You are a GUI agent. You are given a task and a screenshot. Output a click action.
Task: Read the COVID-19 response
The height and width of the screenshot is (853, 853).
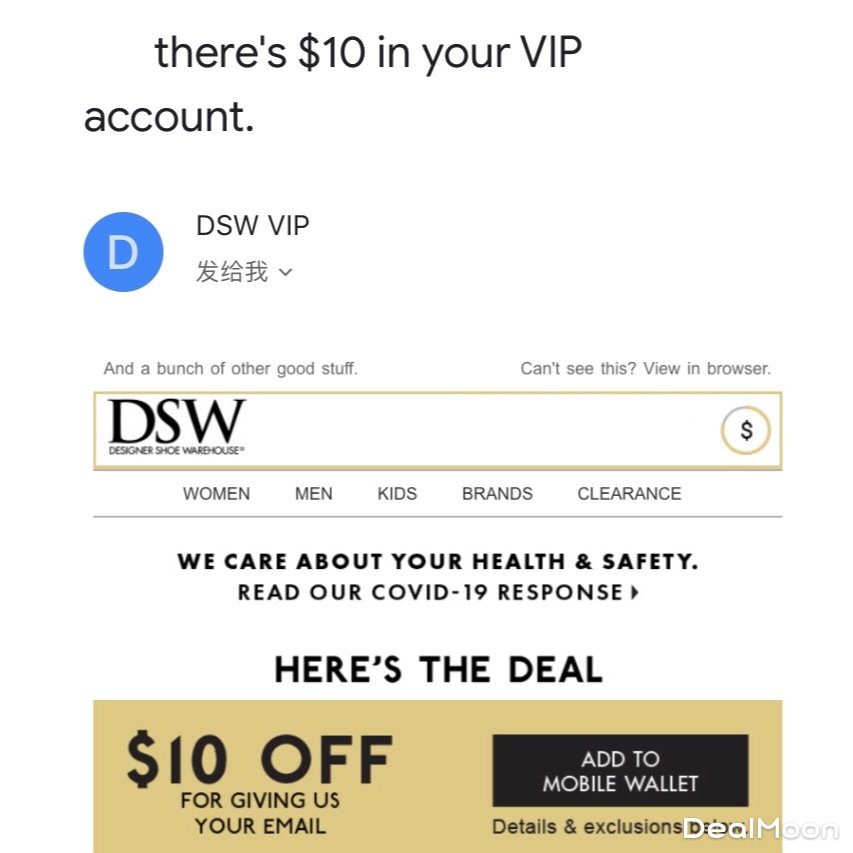[437, 592]
